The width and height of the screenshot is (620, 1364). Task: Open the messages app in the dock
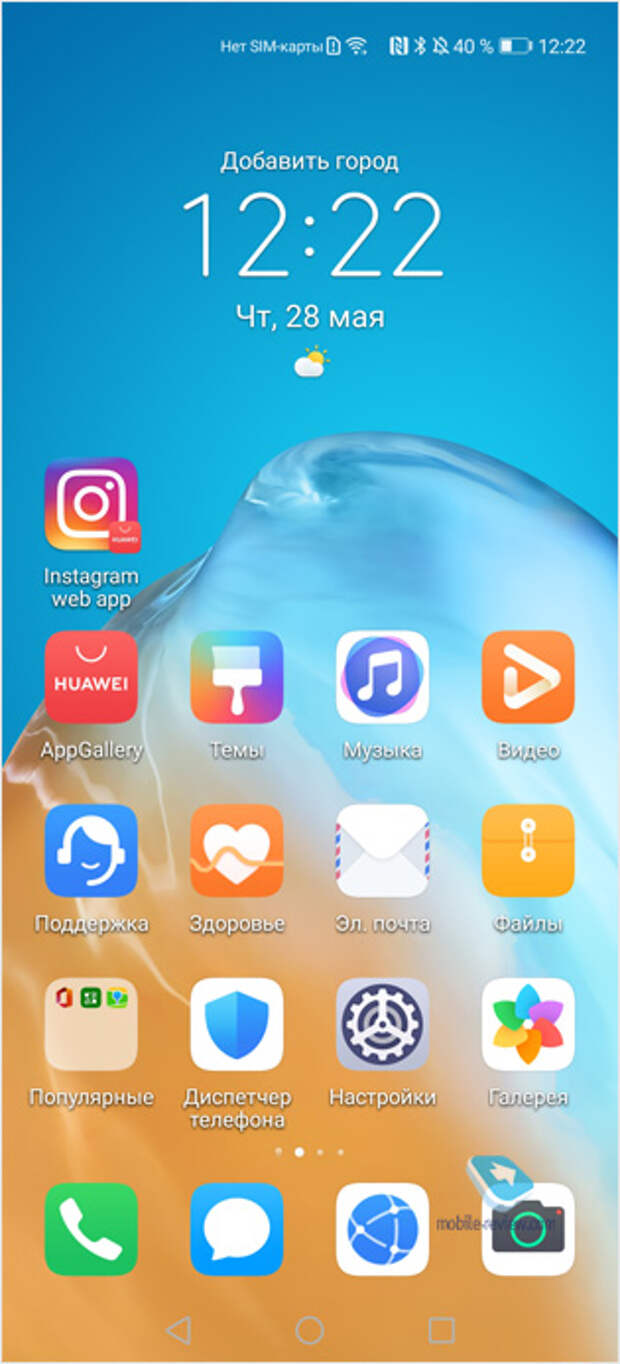237,1229
